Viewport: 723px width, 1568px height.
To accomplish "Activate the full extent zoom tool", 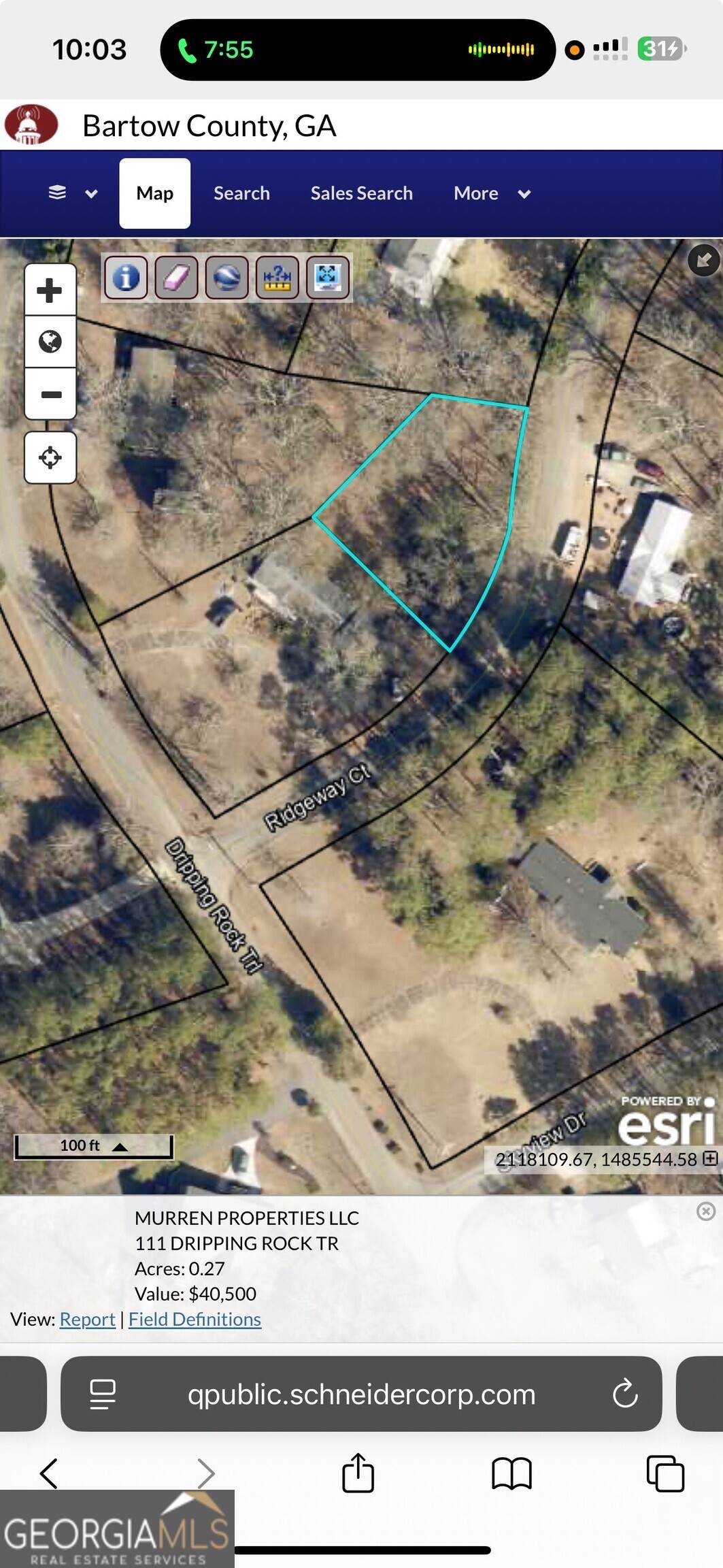I will 328,278.
